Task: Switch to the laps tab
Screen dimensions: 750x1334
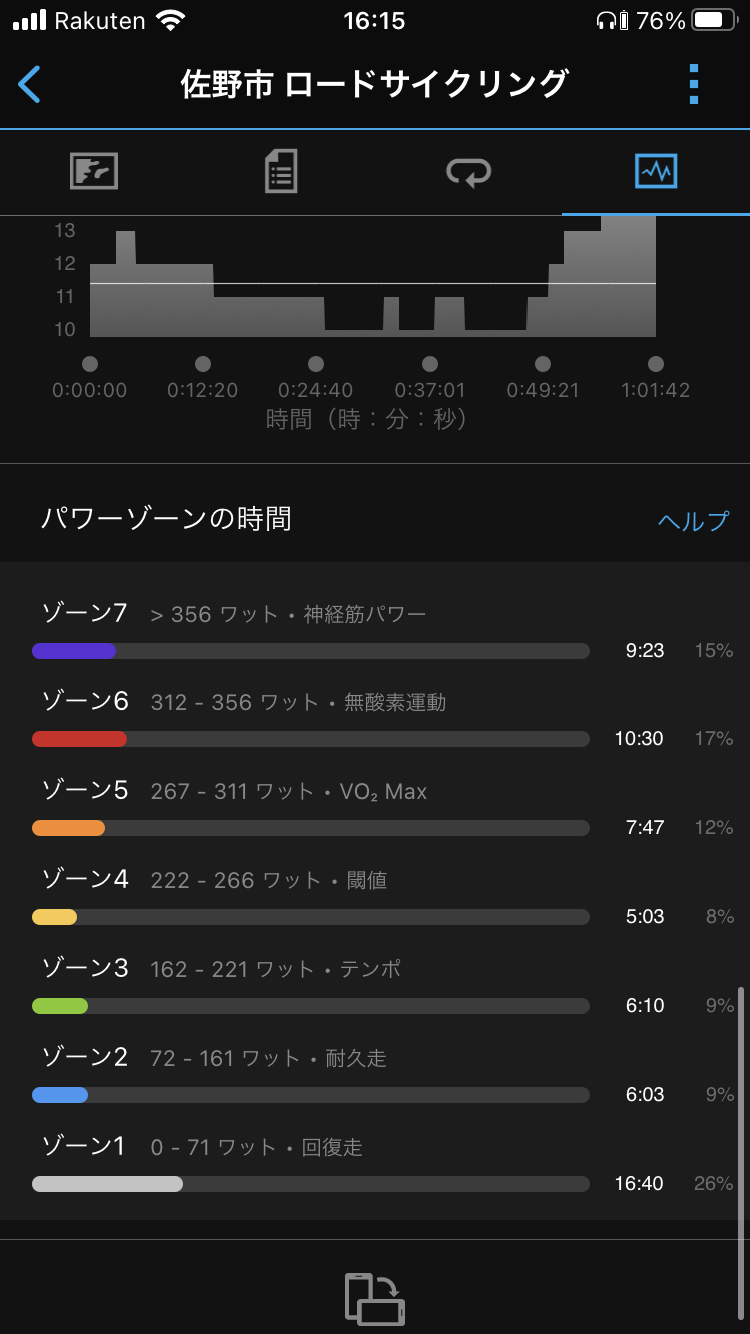Action: (x=468, y=172)
